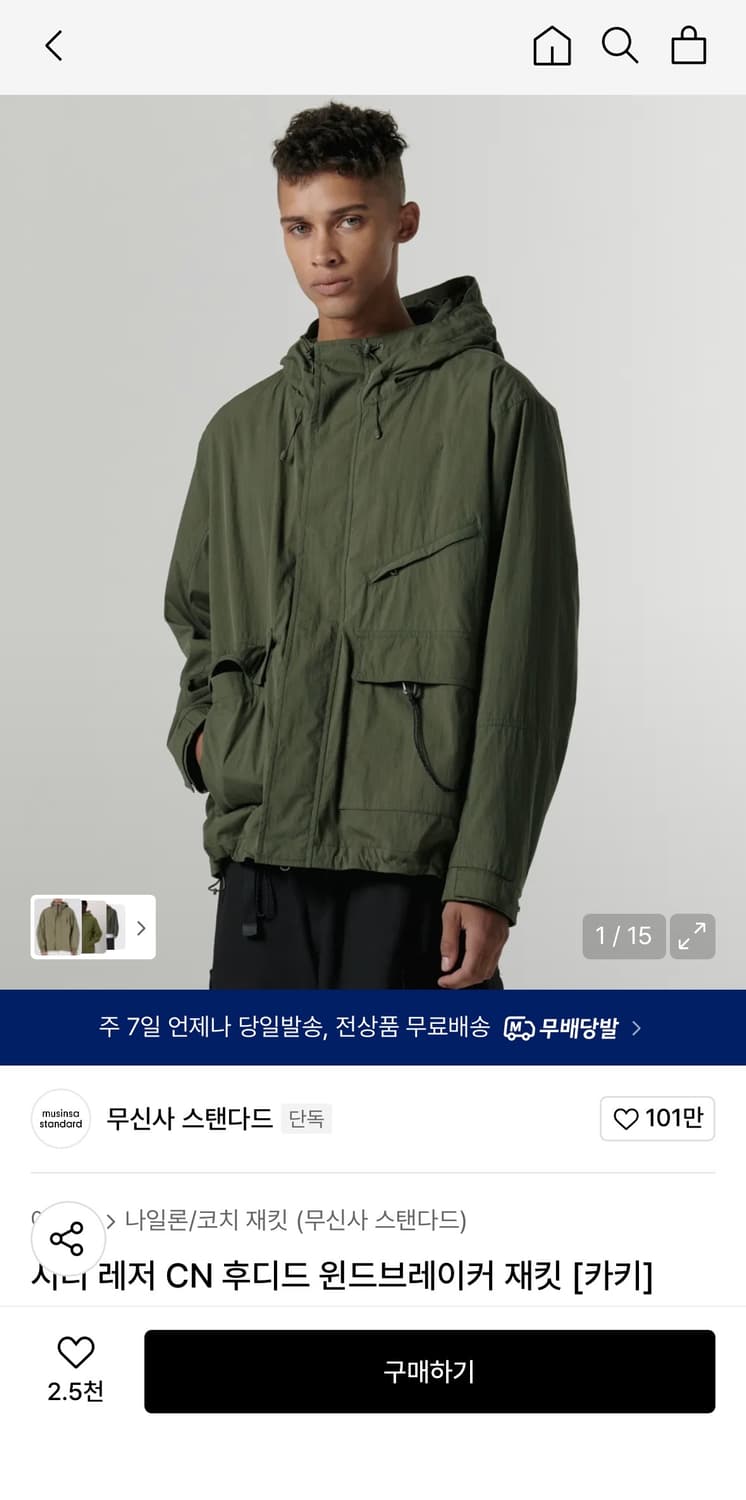Image resolution: width=746 pixels, height=1500 pixels.
Task: Toggle the heart like showing 2.5천
Action: coord(74,1358)
